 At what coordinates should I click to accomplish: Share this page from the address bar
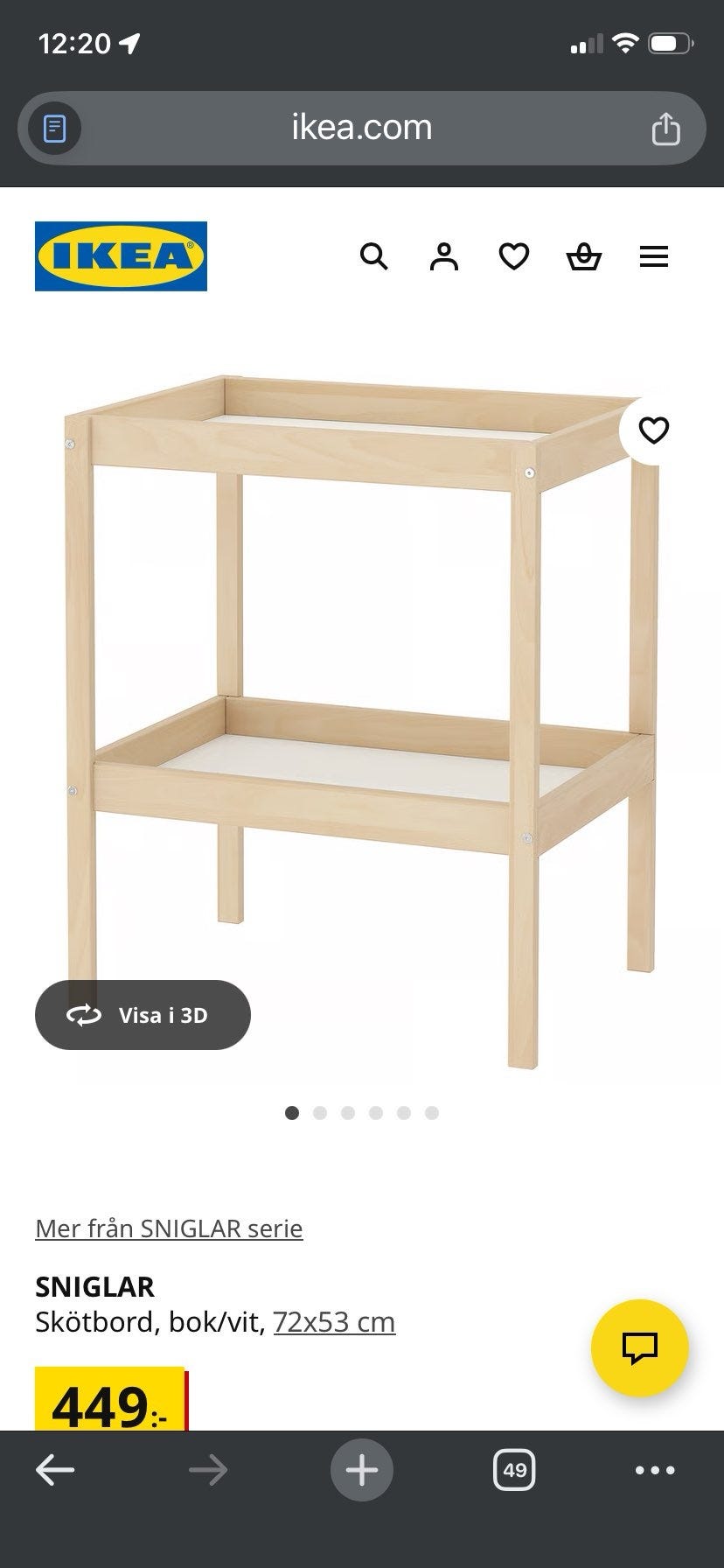click(x=665, y=129)
